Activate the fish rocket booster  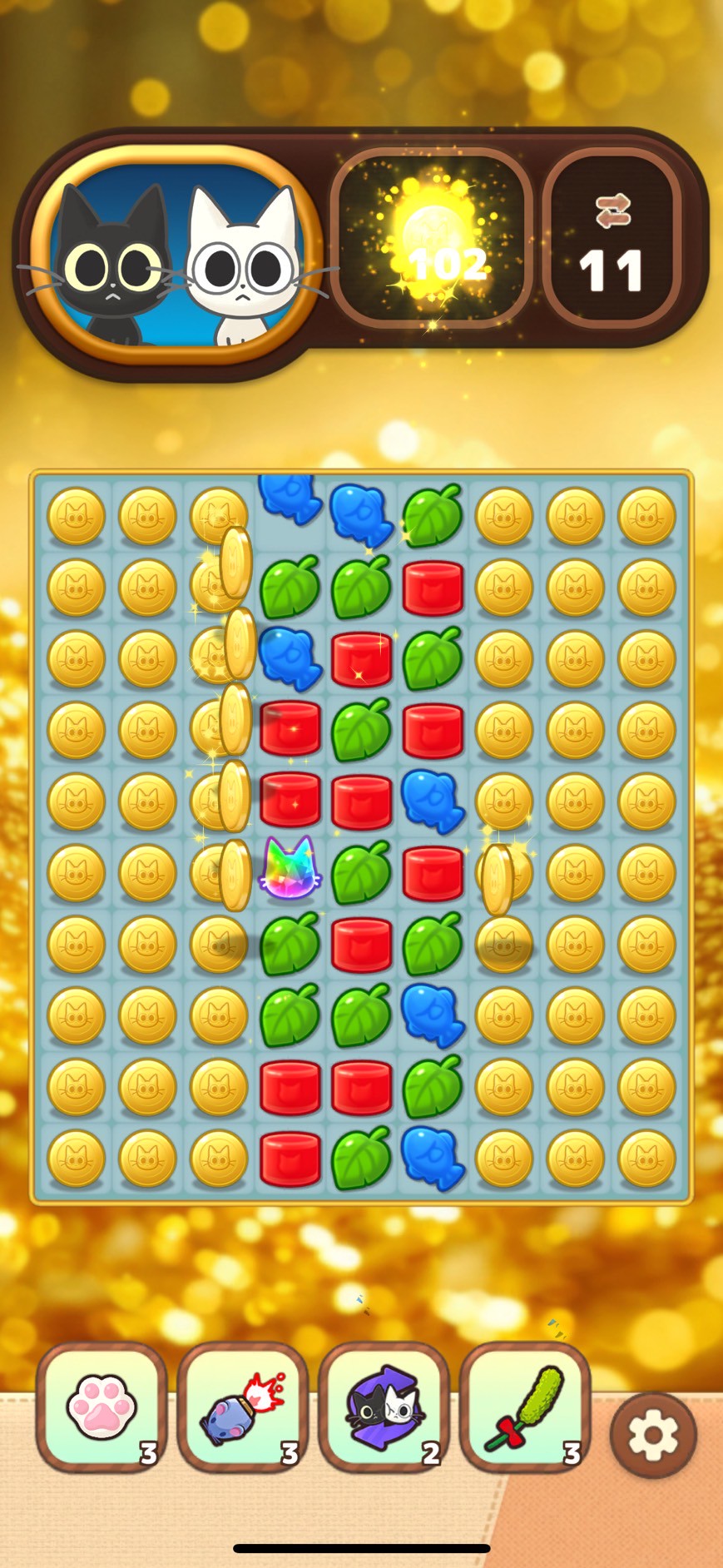click(x=242, y=1407)
